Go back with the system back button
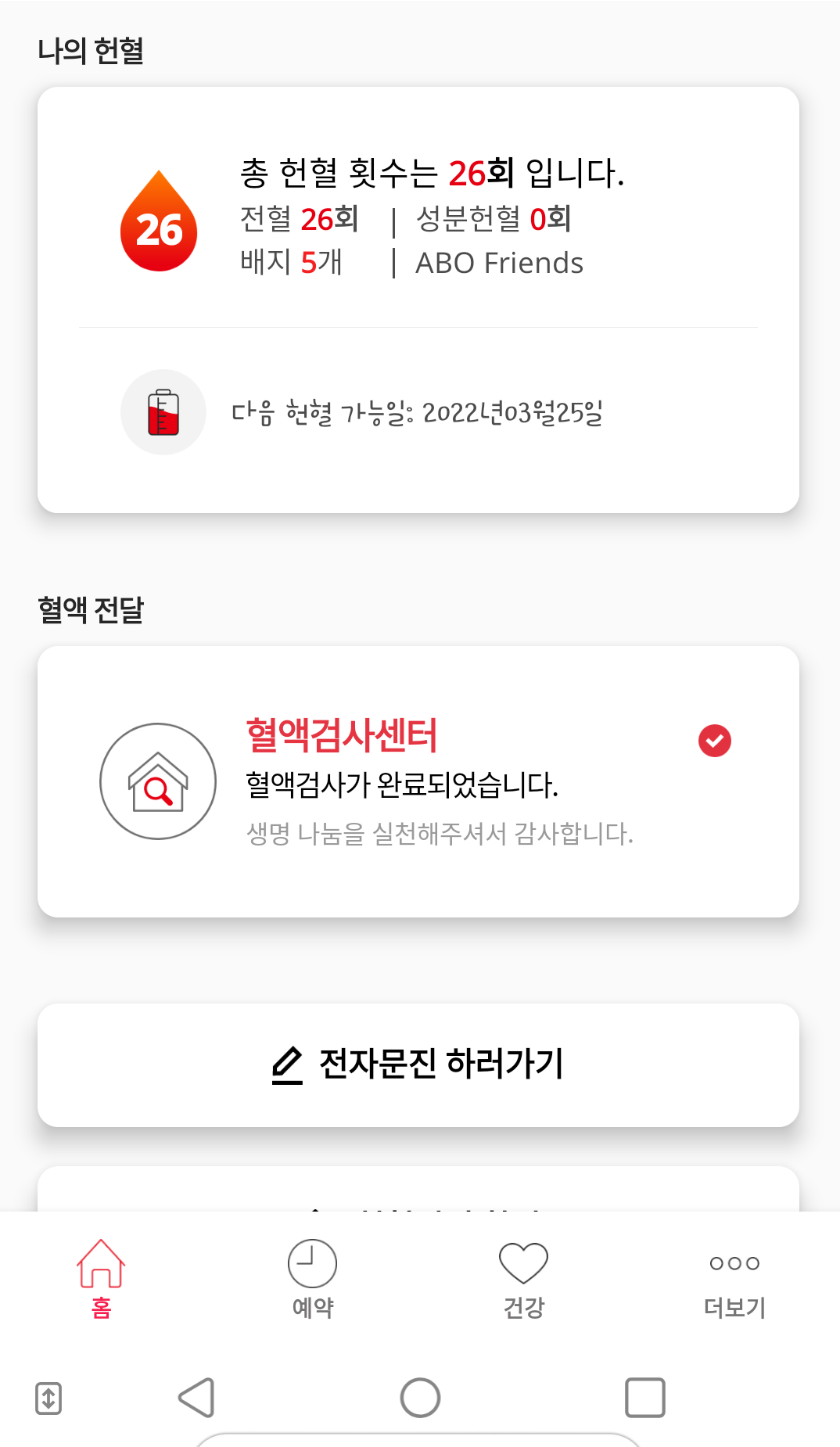The height and width of the screenshot is (1447, 840). (197, 1398)
